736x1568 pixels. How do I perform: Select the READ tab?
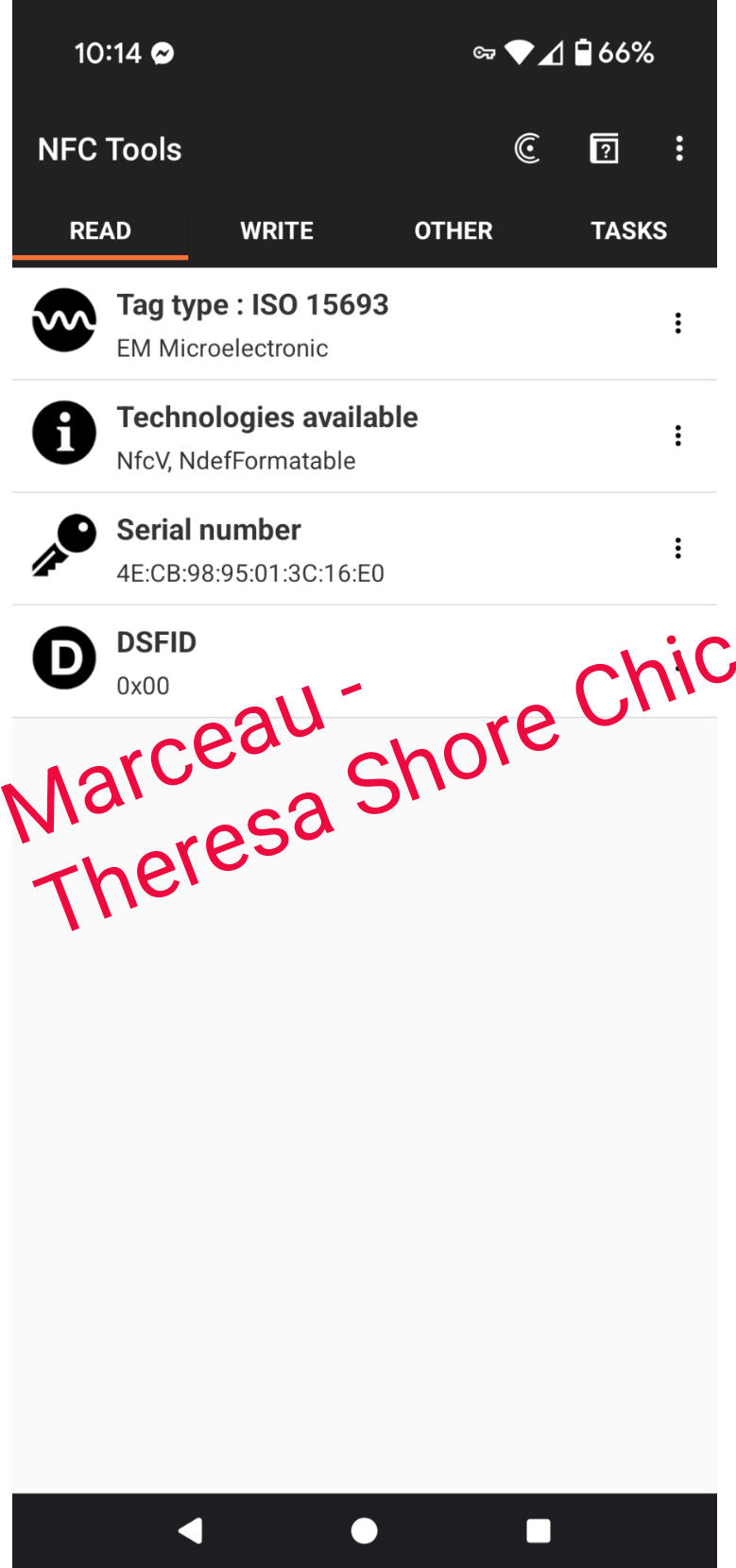(100, 230)
